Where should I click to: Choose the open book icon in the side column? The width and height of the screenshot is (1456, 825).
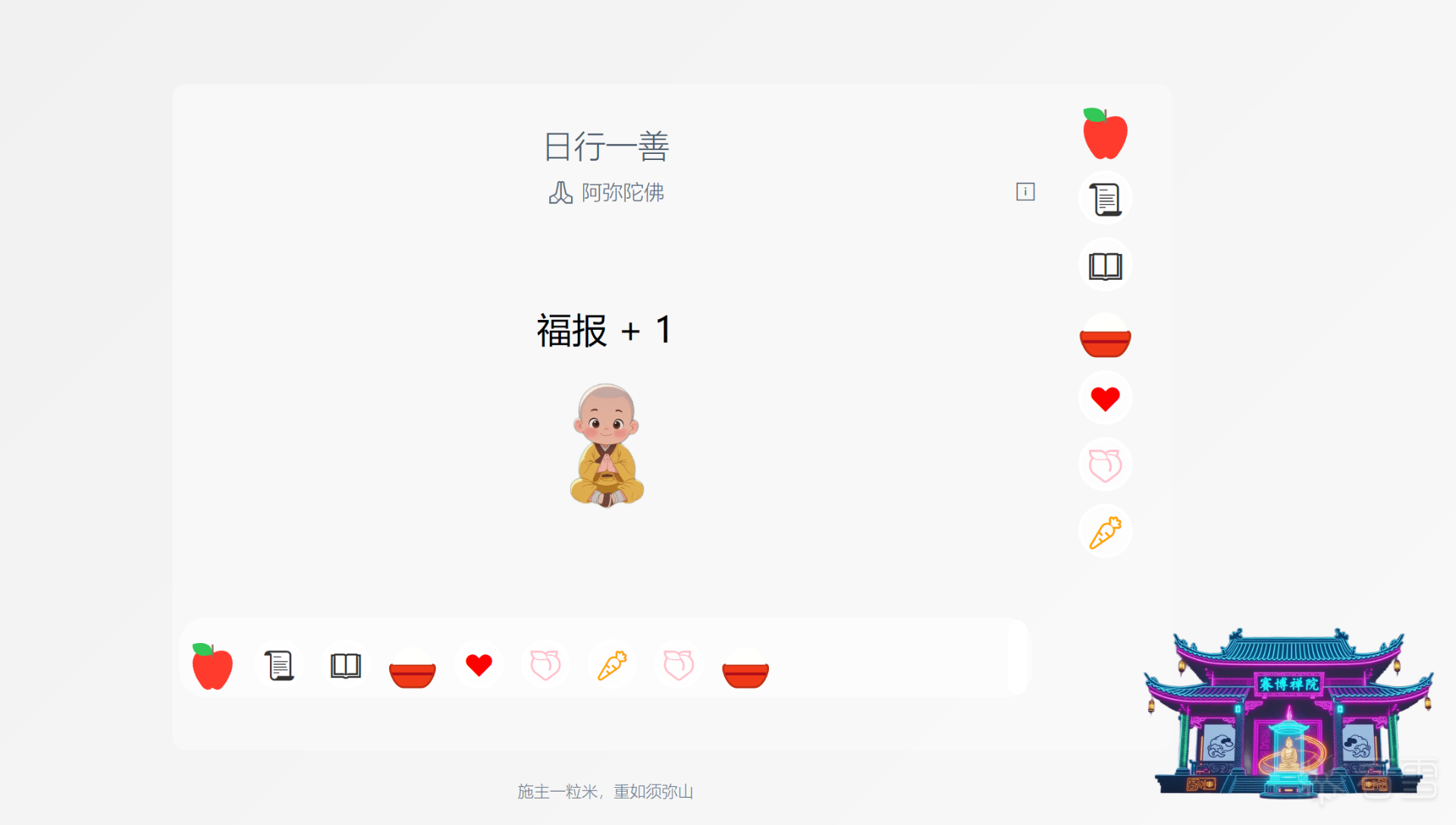[x=1105, y=266]
